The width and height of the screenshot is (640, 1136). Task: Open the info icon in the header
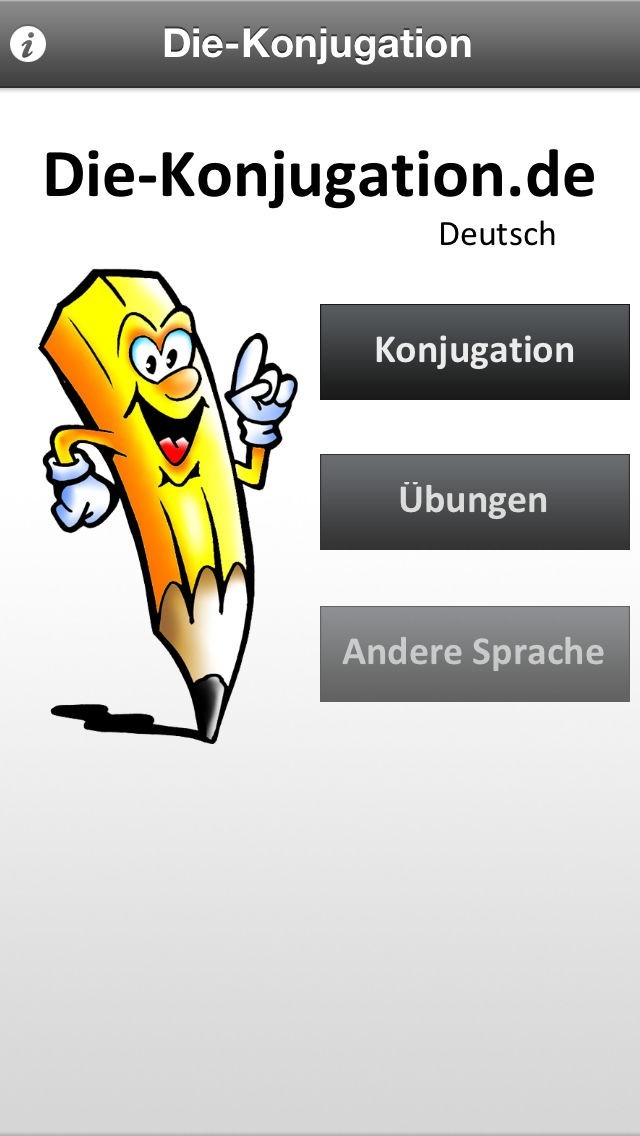[x=28, y=44]
